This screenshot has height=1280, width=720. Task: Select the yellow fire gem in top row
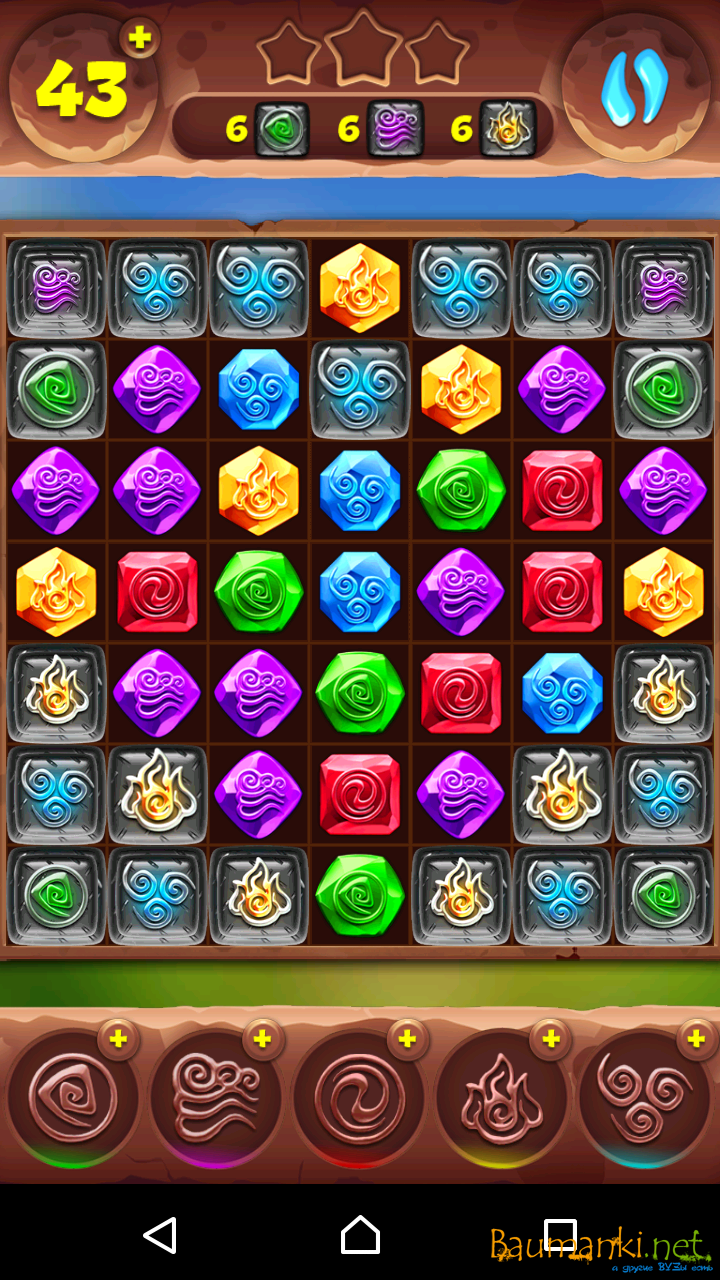click(360, 288)
